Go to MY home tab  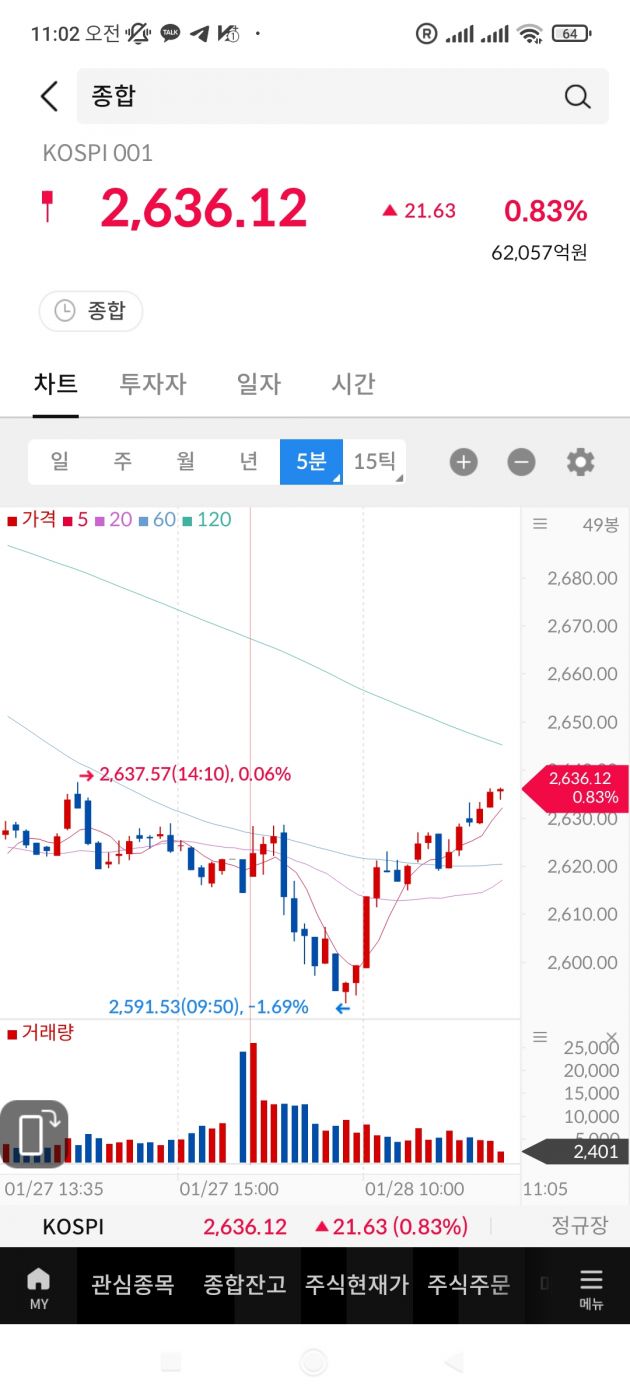click(38, 1285)
